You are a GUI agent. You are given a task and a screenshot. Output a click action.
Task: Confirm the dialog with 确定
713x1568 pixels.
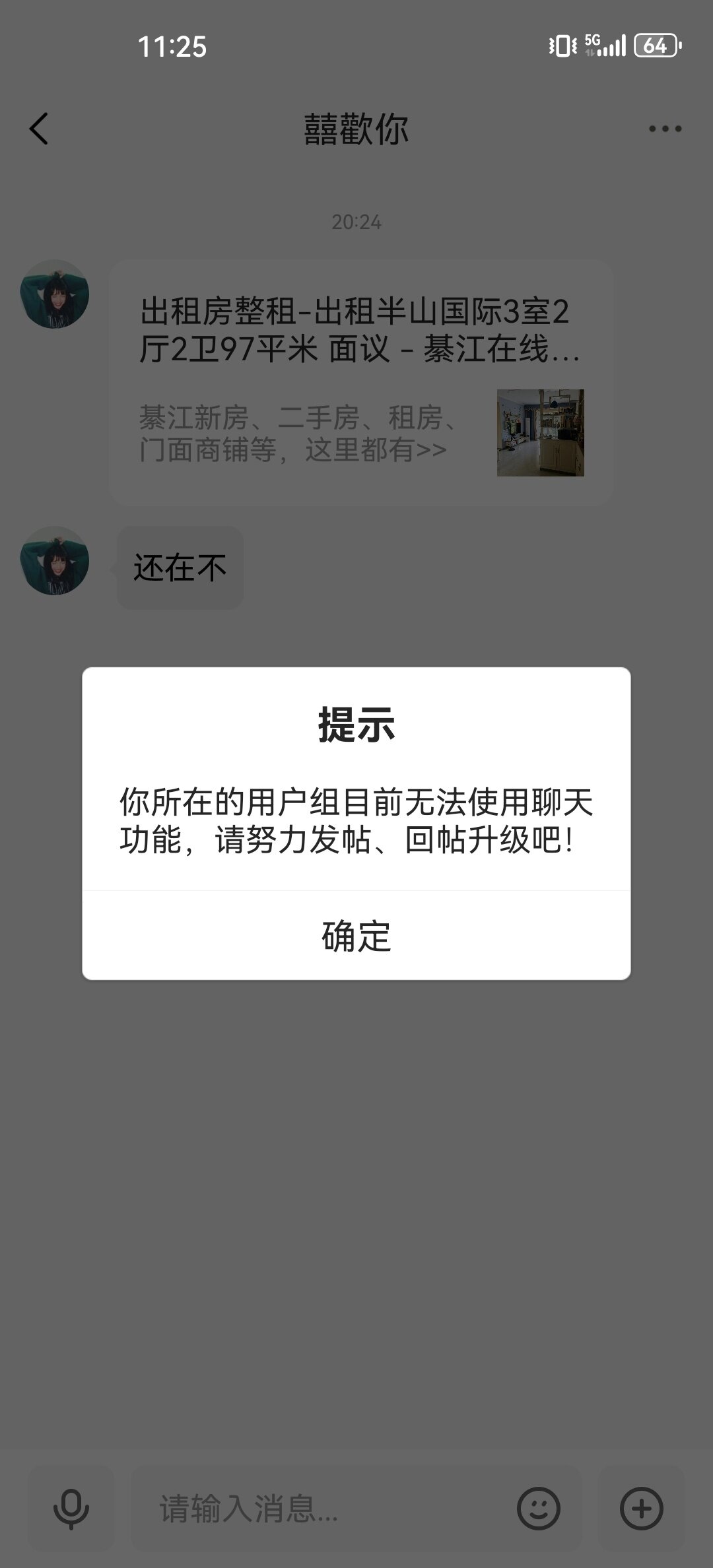pos(356,936)
